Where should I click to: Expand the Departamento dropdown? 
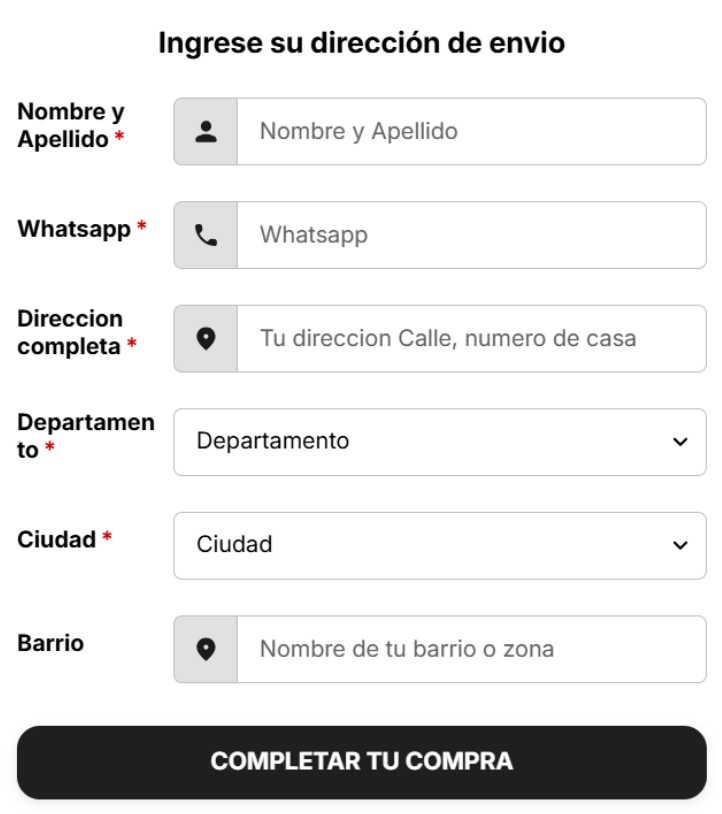pos(440,442)
